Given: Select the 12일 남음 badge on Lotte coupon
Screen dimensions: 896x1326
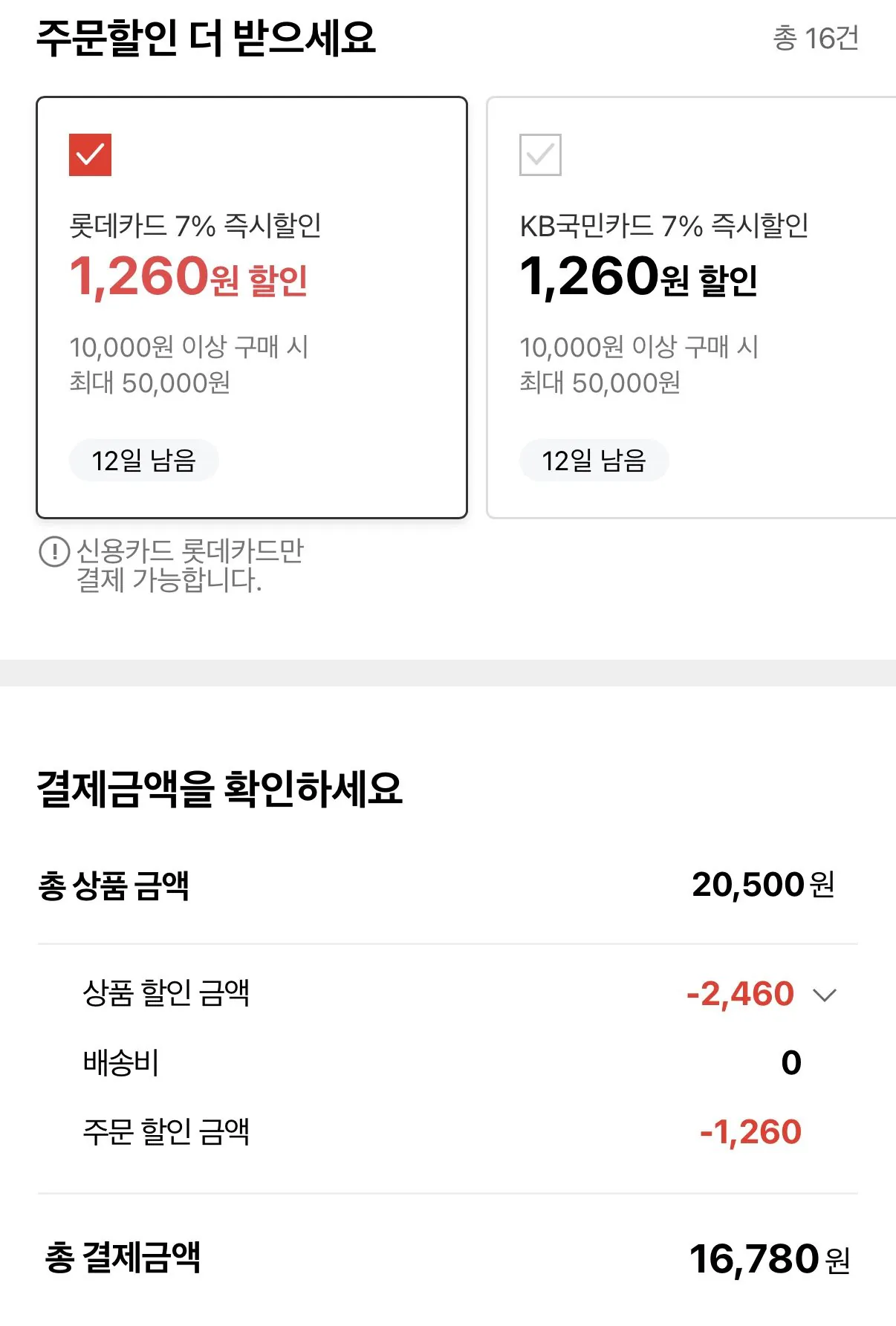Looking at the screenshot, I should pyautogui.click(x=143, y=460).
